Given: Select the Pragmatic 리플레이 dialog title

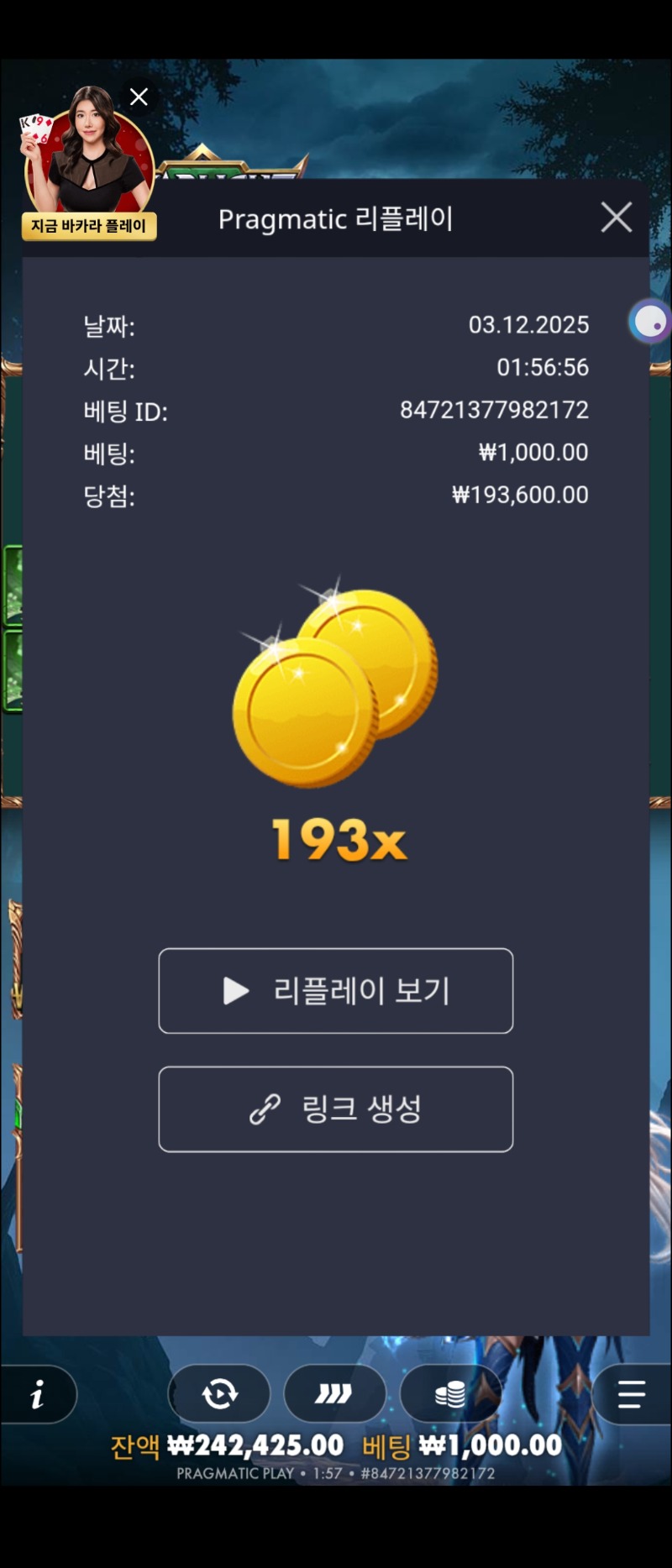Looking at the screenshot, I should (x=336, y=218).
